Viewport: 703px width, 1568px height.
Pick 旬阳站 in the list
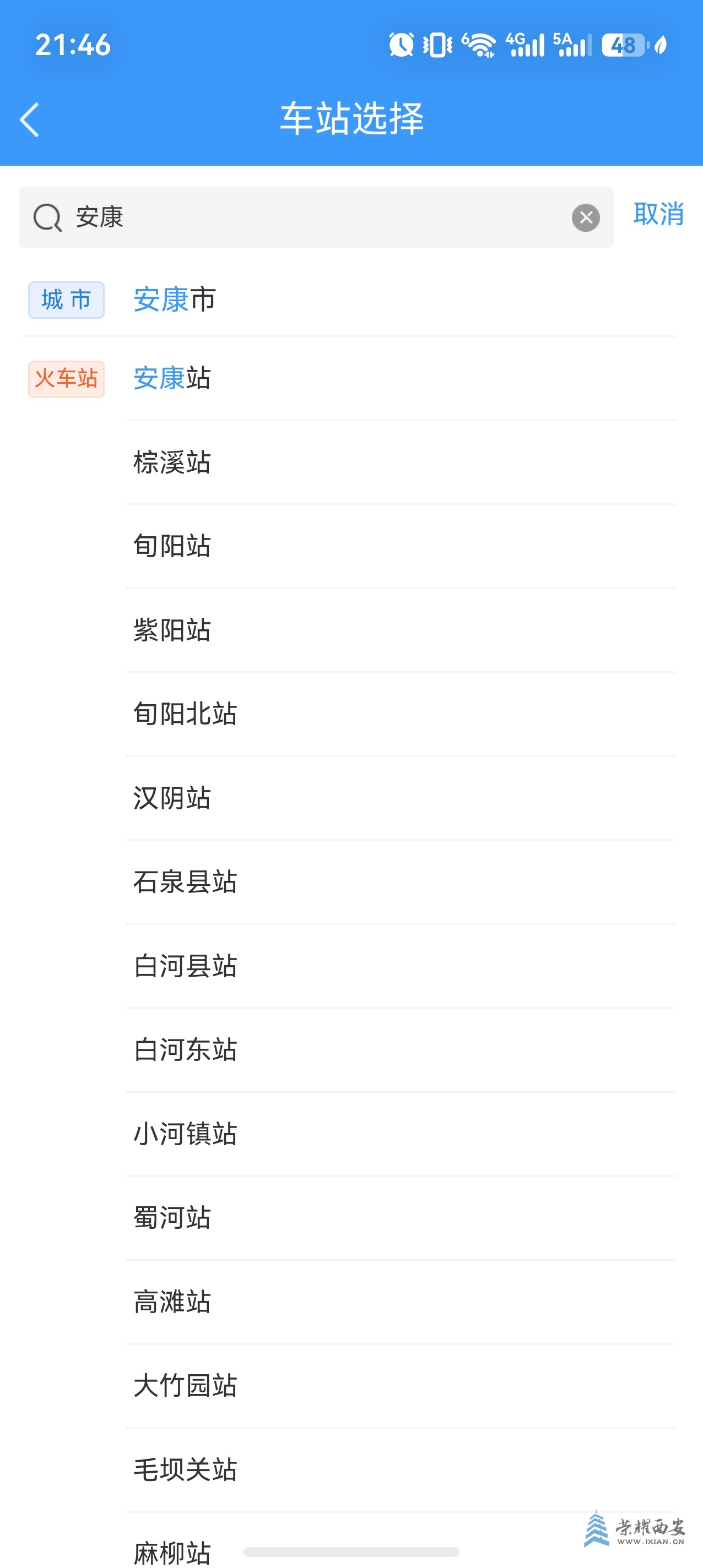pos(400,546)
